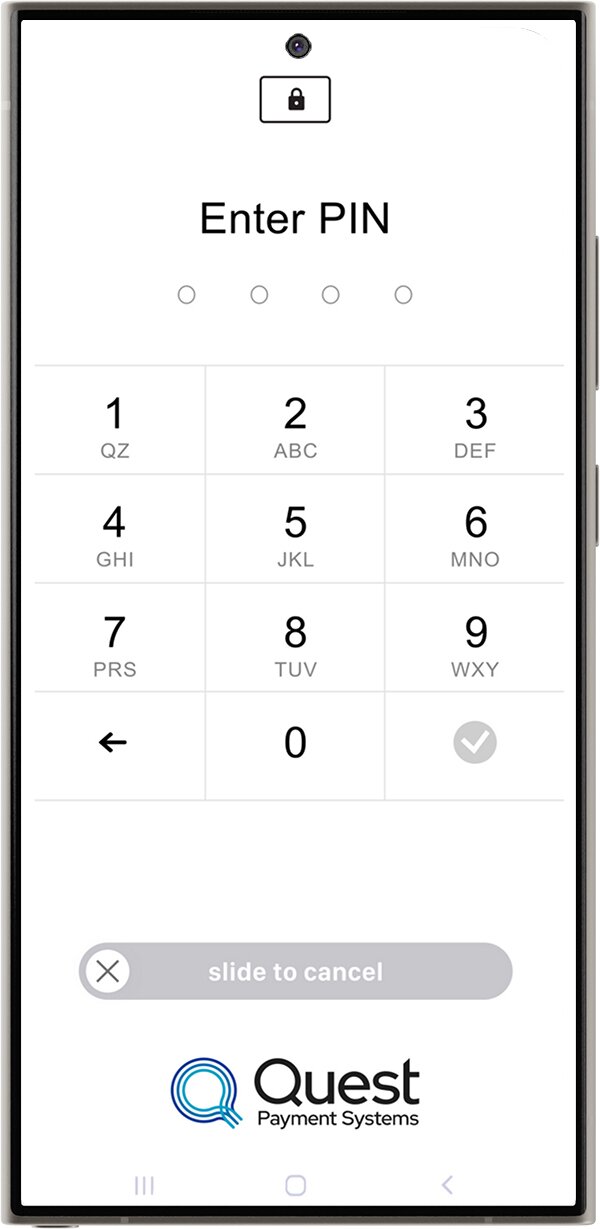The width and height of the screenshot is (600, 1229).
Task: Enter digit 6 MNO
Action: (475, 531)
